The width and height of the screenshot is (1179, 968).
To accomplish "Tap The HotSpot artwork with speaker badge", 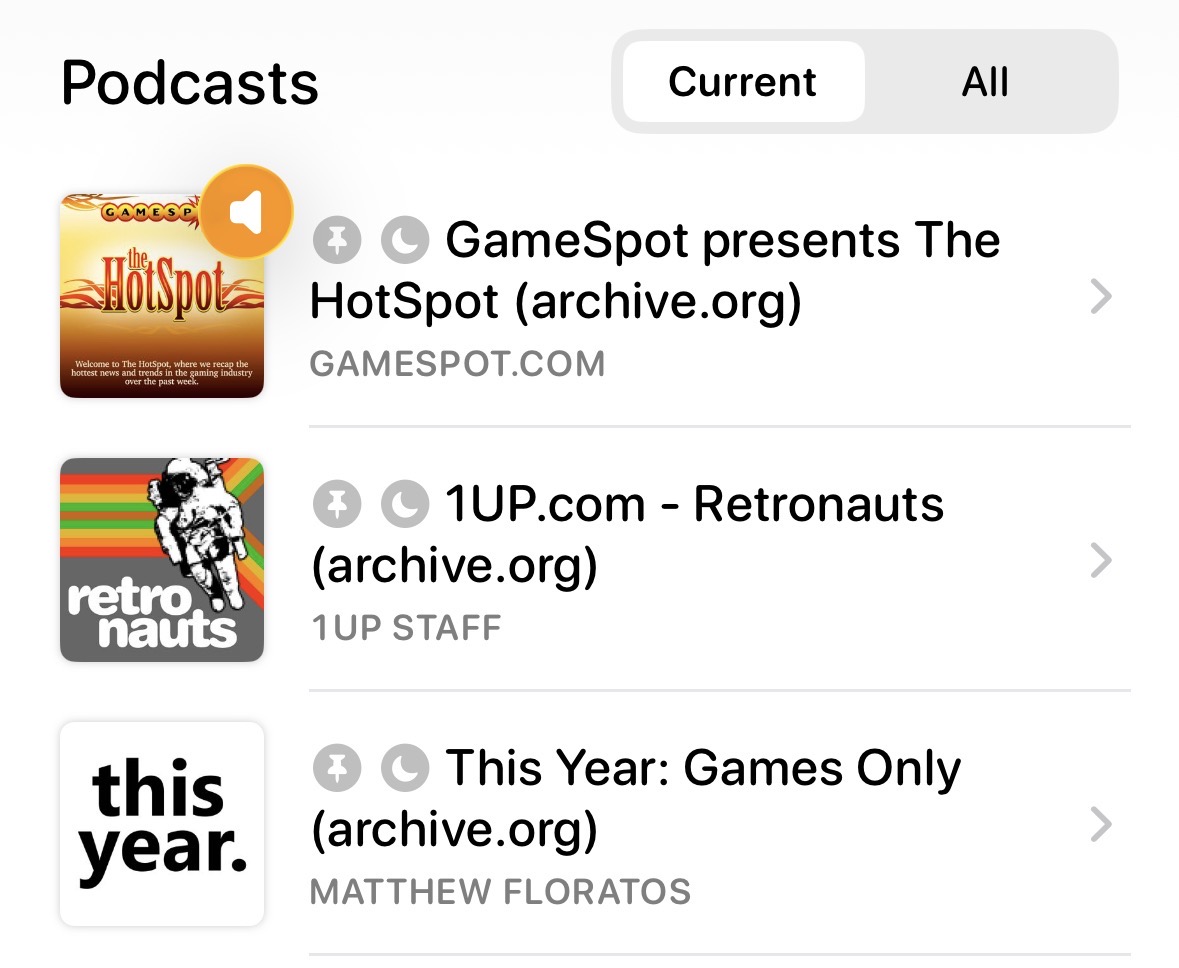I will pos(162,296).
